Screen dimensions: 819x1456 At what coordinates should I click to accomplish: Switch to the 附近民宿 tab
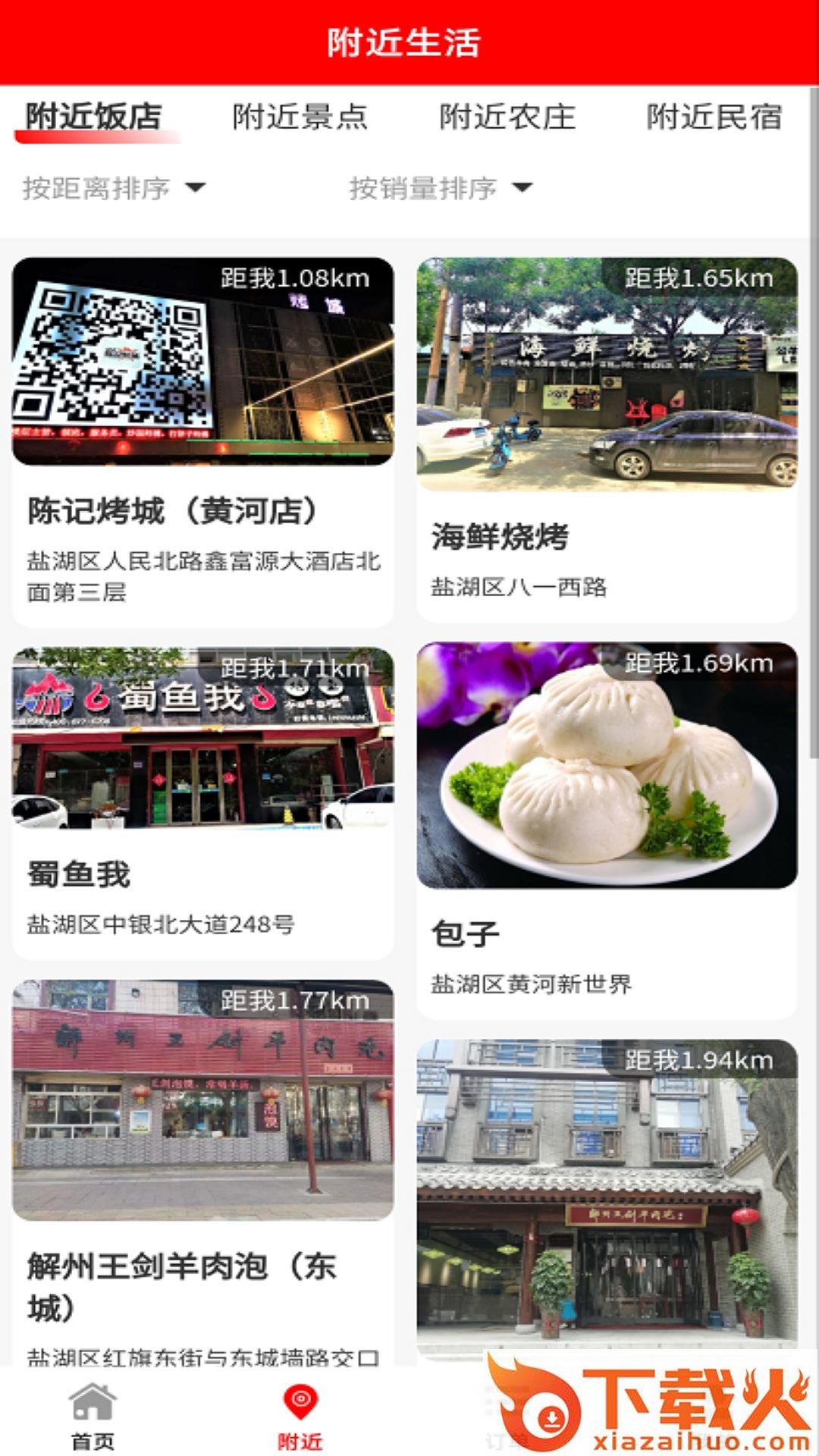coord(714,118)
